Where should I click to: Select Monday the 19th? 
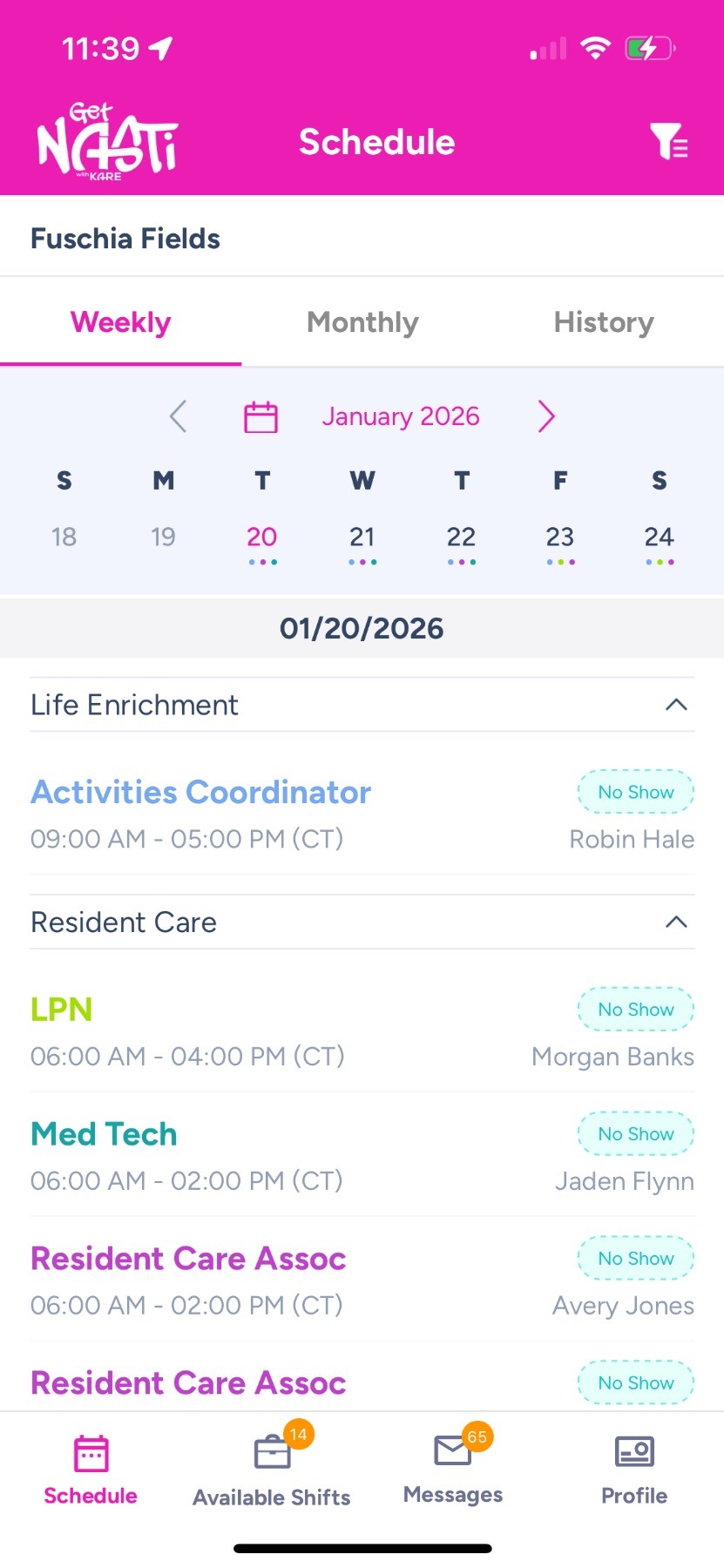click(x=163, y=537)
